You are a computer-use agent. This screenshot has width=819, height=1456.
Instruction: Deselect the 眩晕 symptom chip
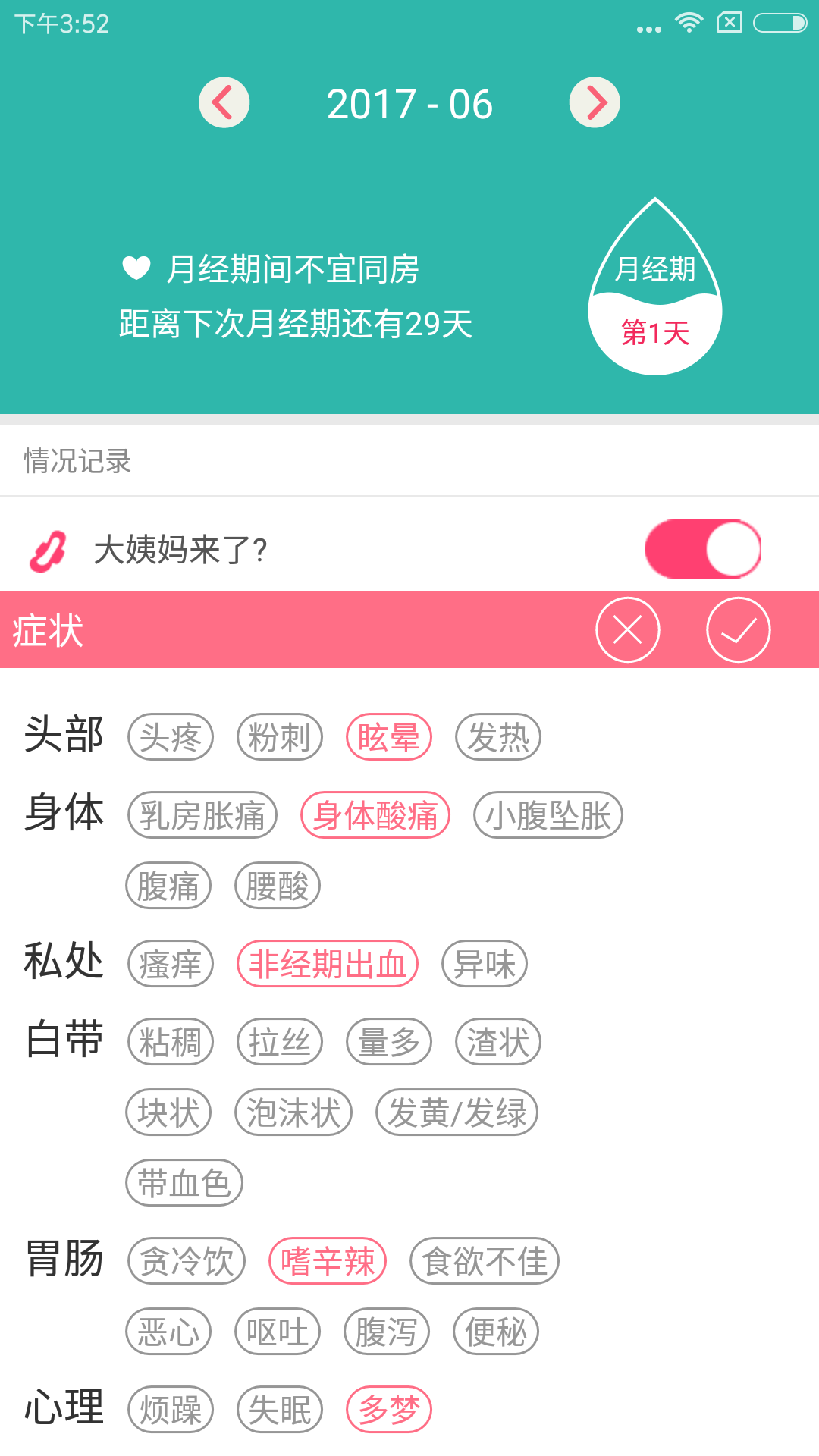tap(389, 737)
